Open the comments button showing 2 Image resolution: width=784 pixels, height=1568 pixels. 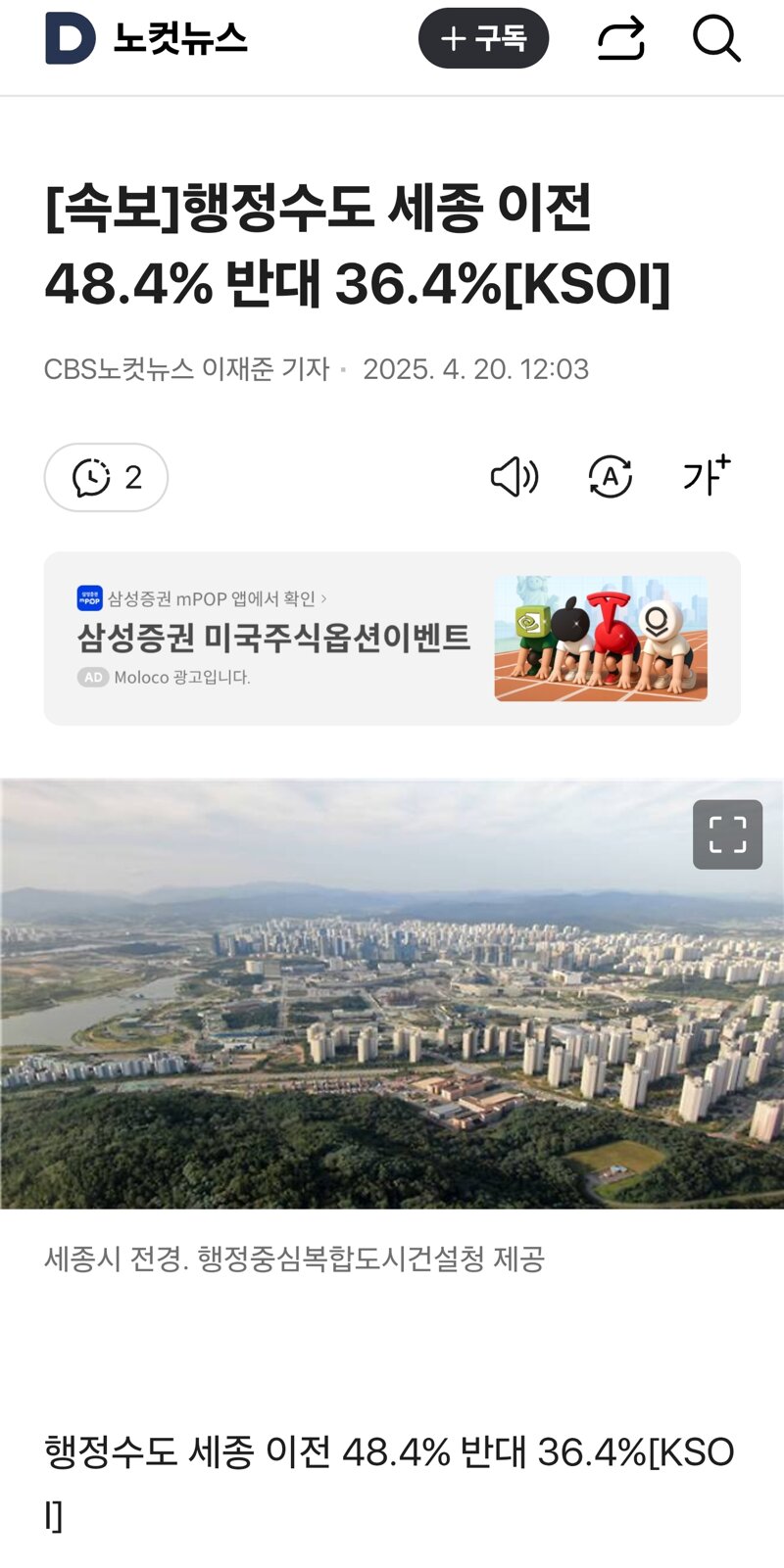point(106,477)
